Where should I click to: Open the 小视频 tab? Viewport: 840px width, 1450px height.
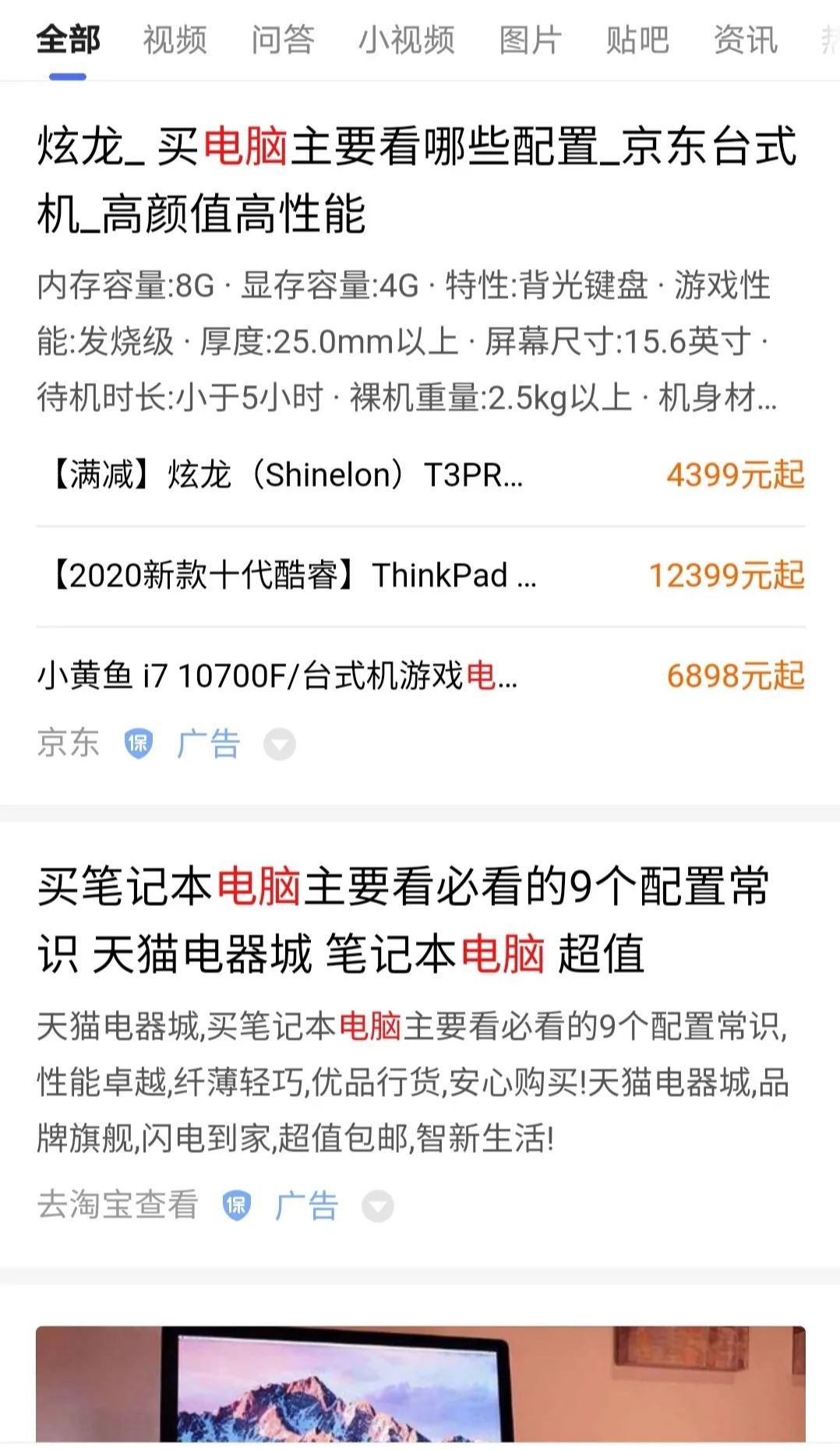click(406, 40)
